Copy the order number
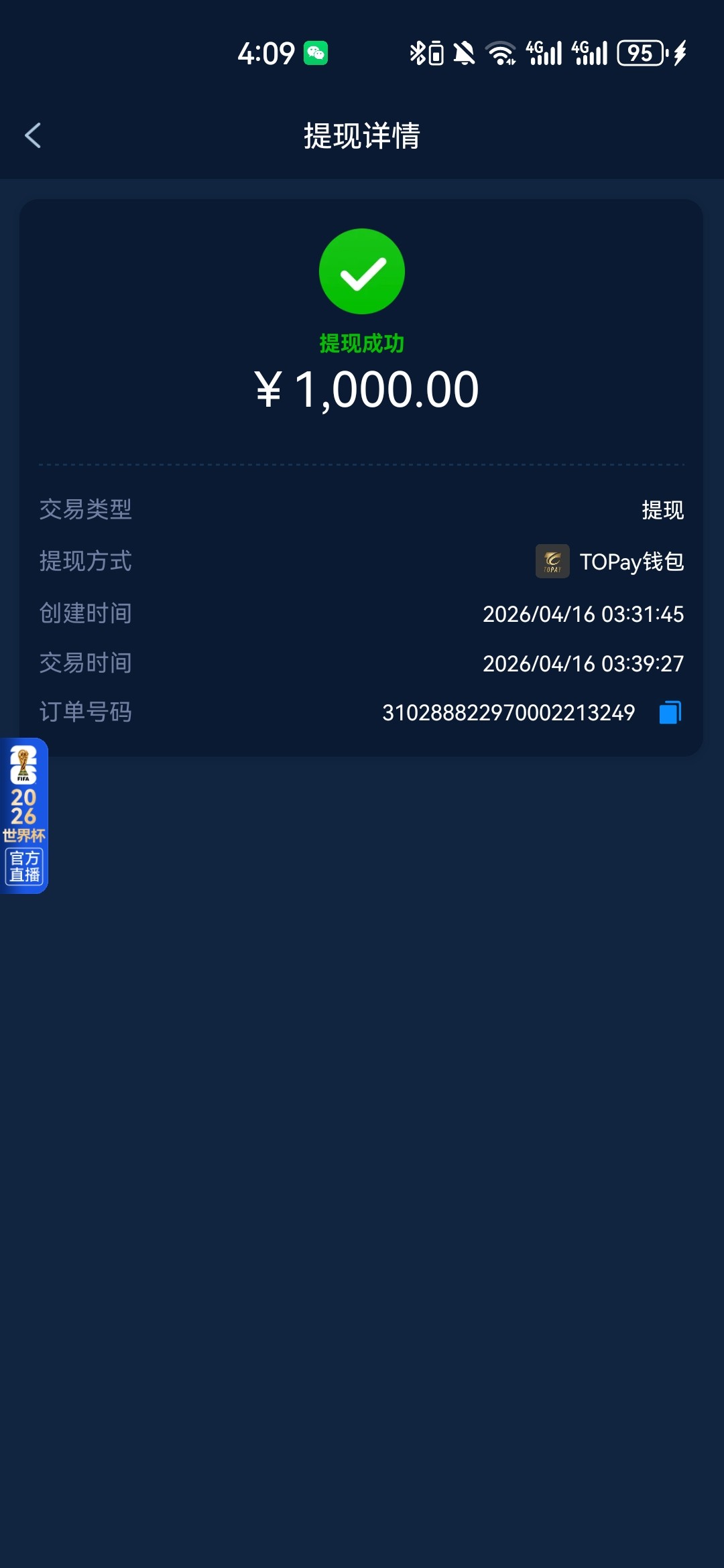724x1568 pixels. pyautogui.click(x=670, y=712)
